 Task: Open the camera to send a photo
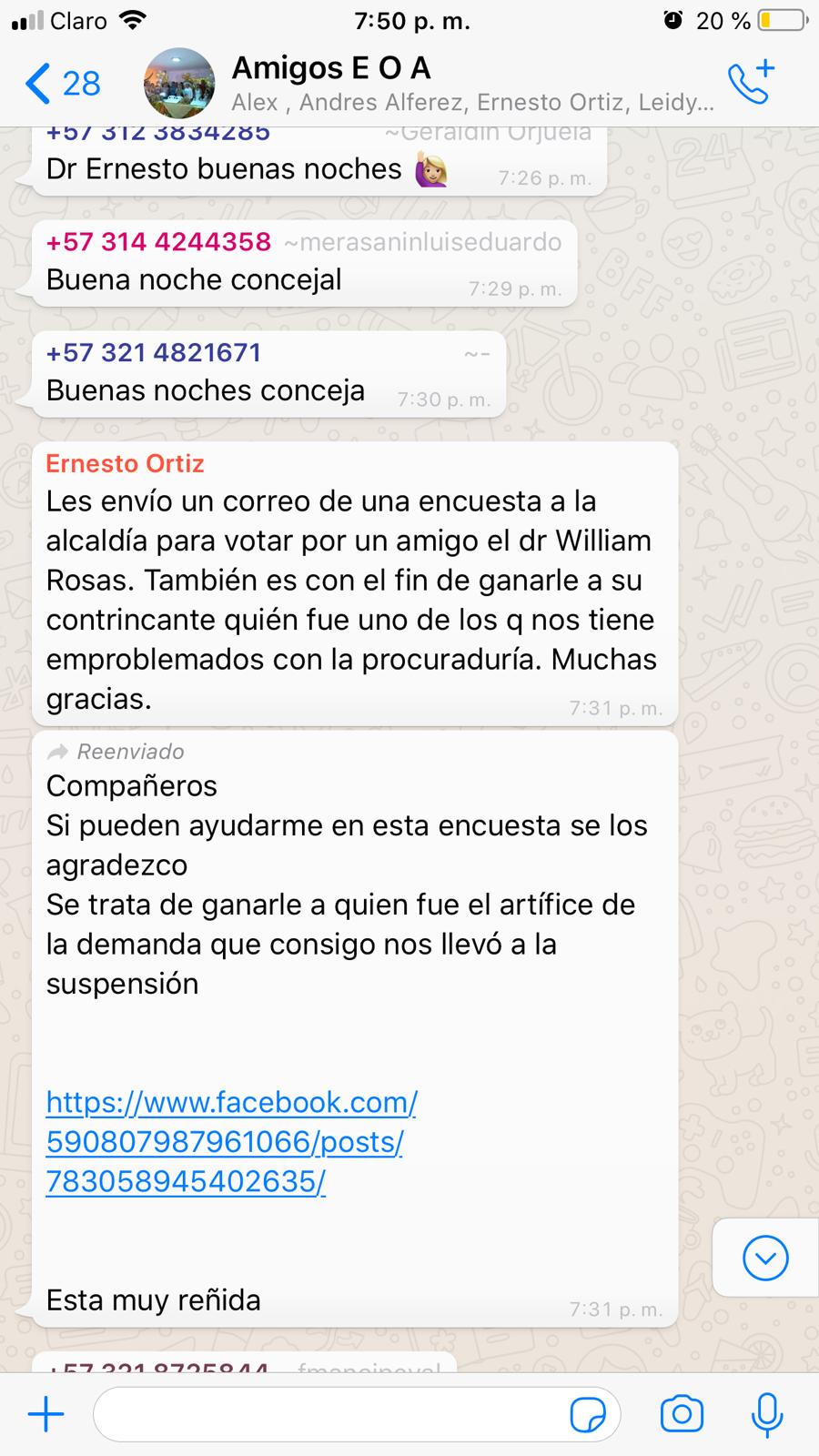pyautogui.click(x=682, y=1414)
